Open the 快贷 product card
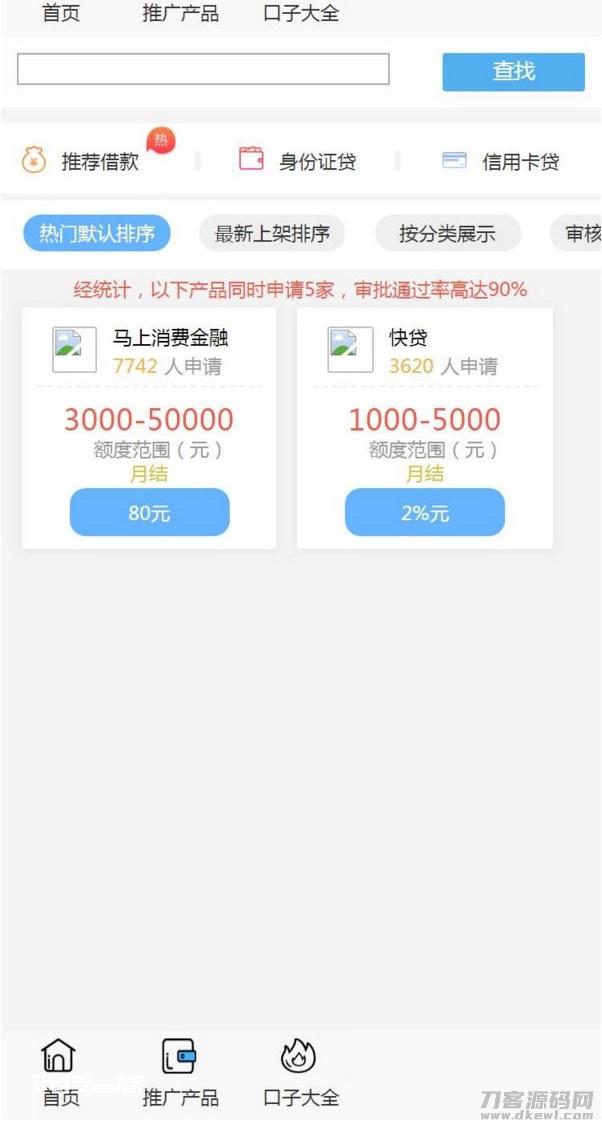 [x=425, y=428]
